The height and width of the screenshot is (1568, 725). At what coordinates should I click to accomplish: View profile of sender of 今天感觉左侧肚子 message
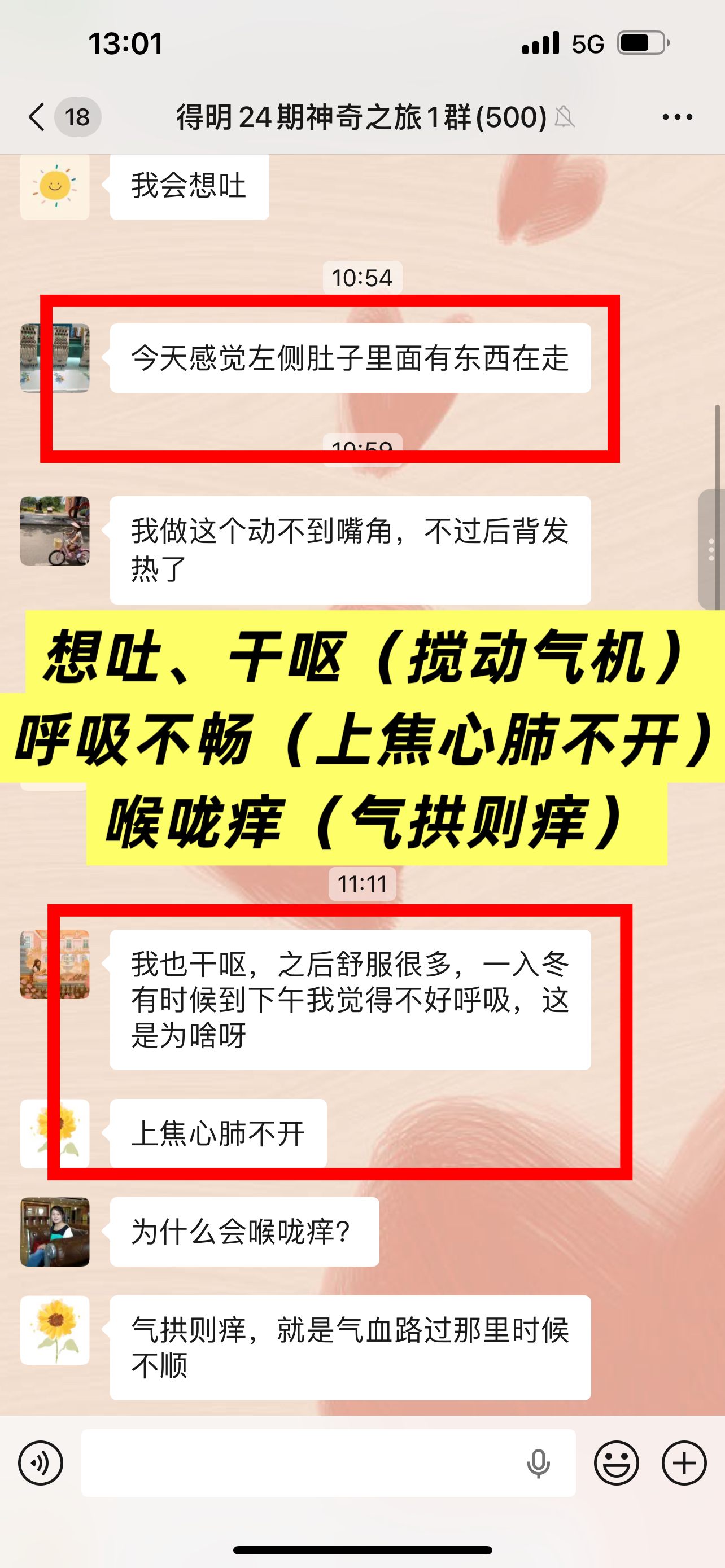click(55, 358)
